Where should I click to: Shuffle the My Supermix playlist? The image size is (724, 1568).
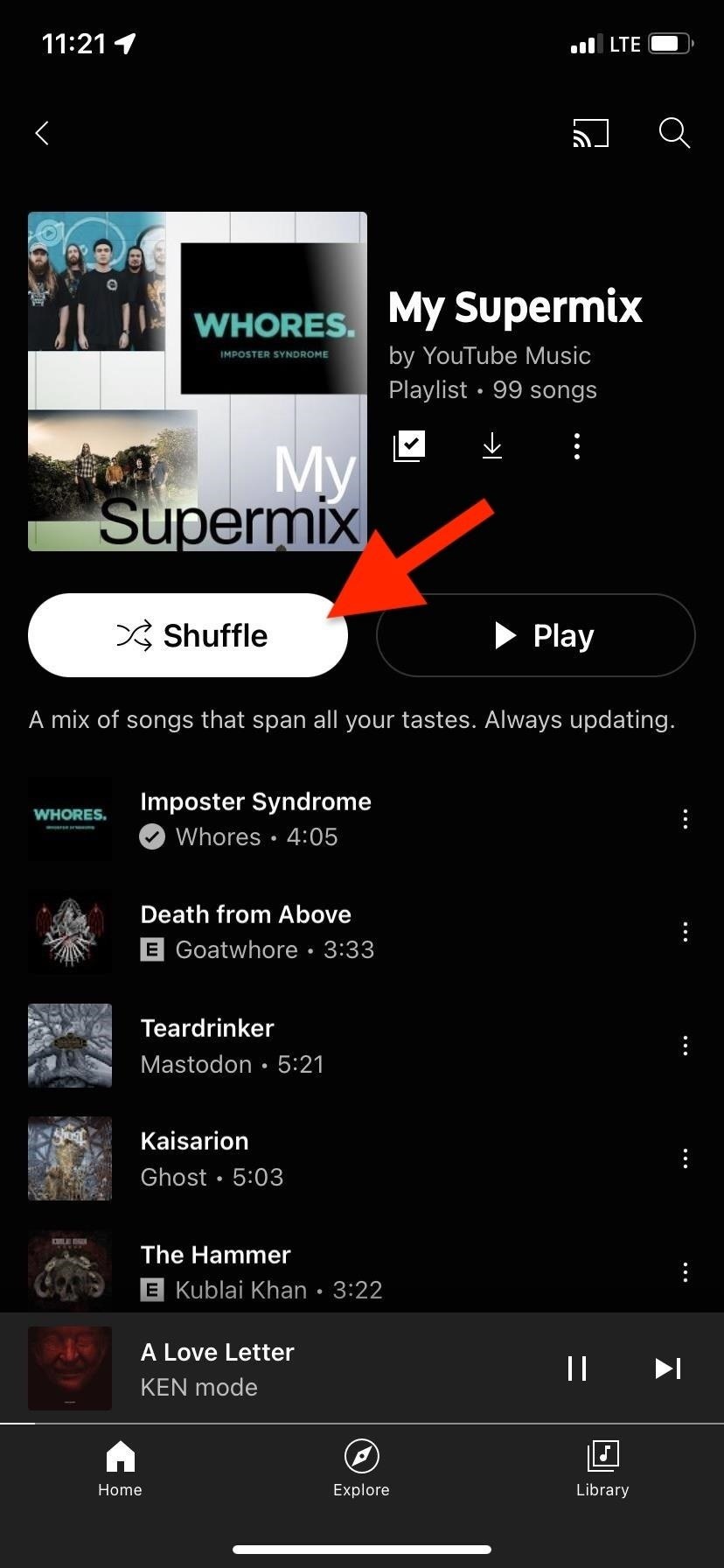point(188,635)
